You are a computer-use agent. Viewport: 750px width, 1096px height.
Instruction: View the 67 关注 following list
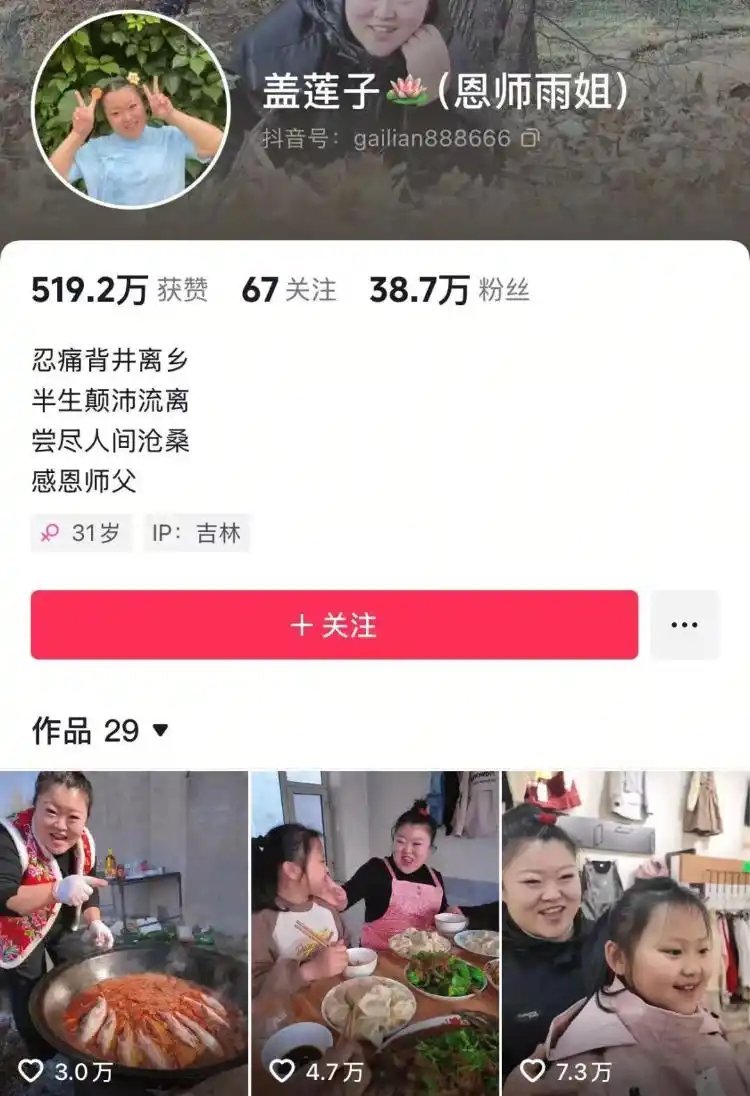(x=289, y=291)
